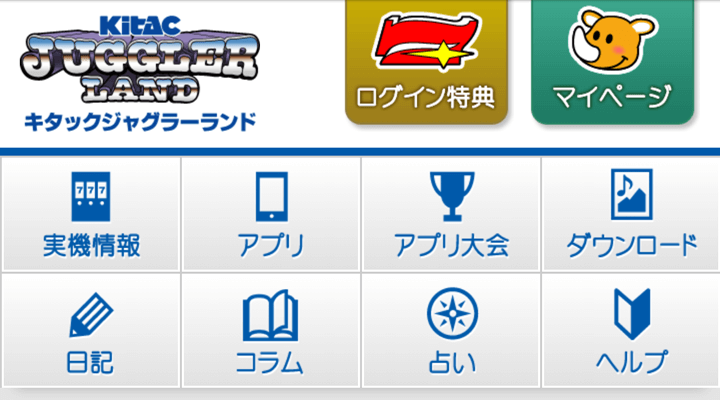720x400 pixels.
Task: Open the 日記 diary
Action: (91, 331)
